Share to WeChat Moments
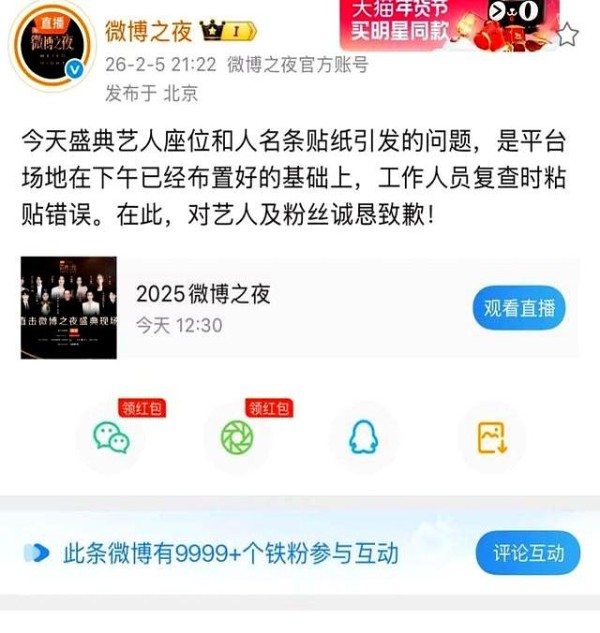600x633 pixels. pyautogui.click(x=237, y=437)
